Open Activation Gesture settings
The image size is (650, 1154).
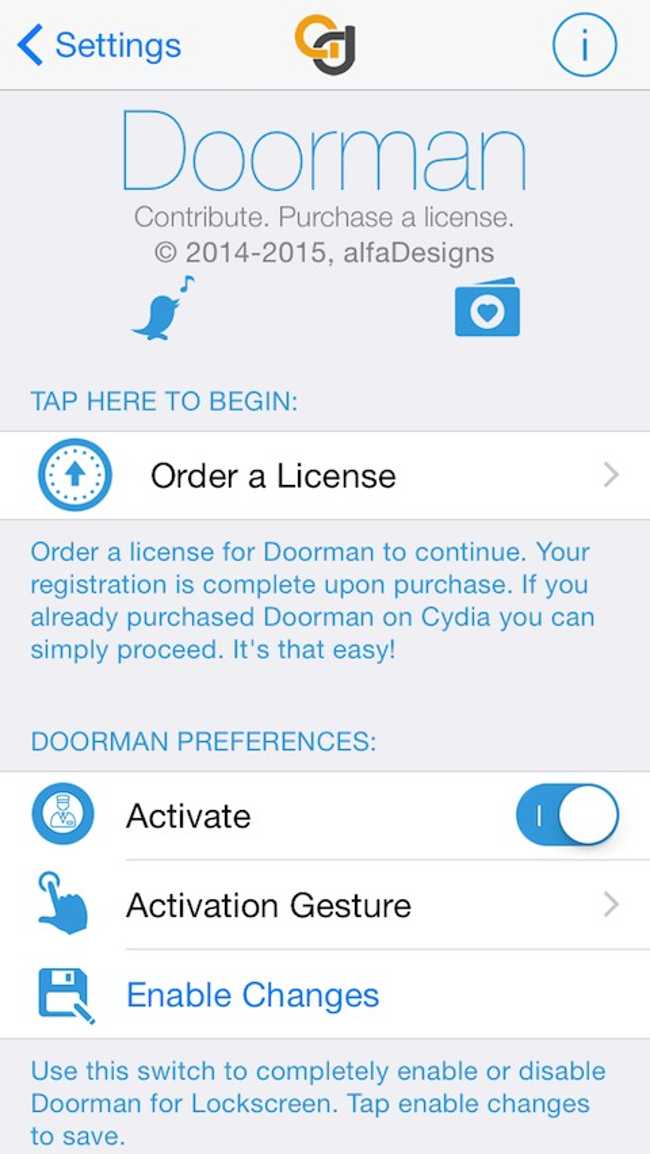click(x=325, y=905)
